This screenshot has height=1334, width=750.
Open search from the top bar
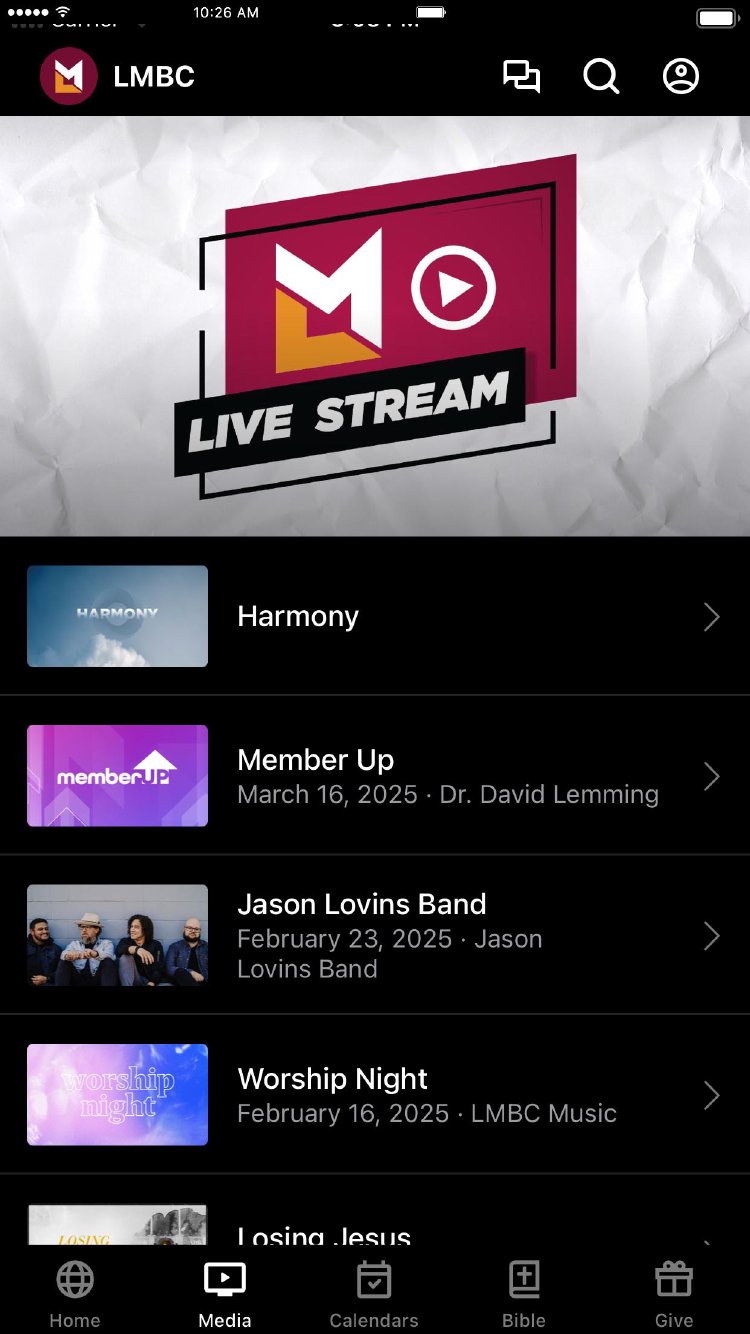601,77
